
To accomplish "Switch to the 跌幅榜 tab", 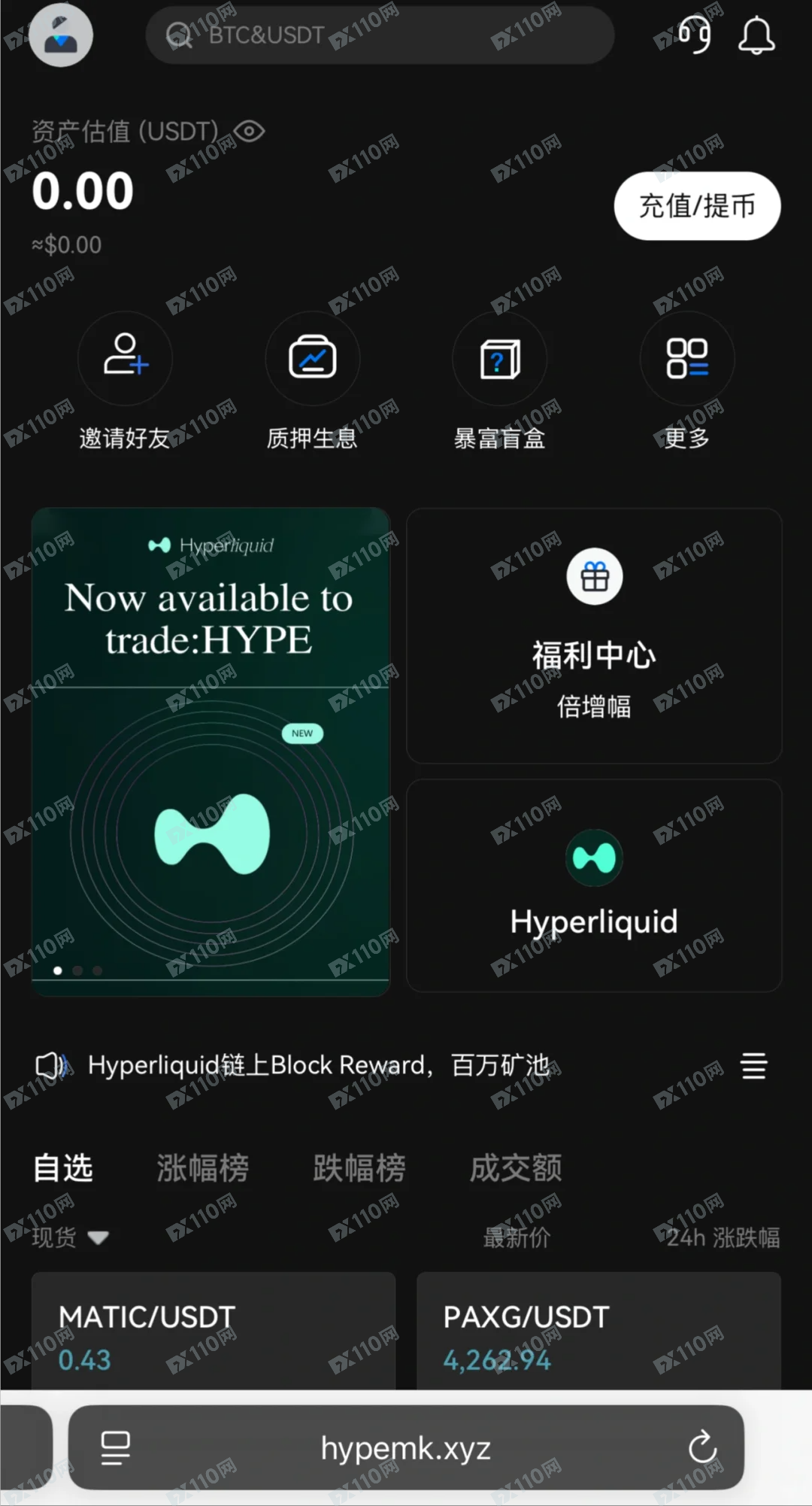I will pos(359,1168).
